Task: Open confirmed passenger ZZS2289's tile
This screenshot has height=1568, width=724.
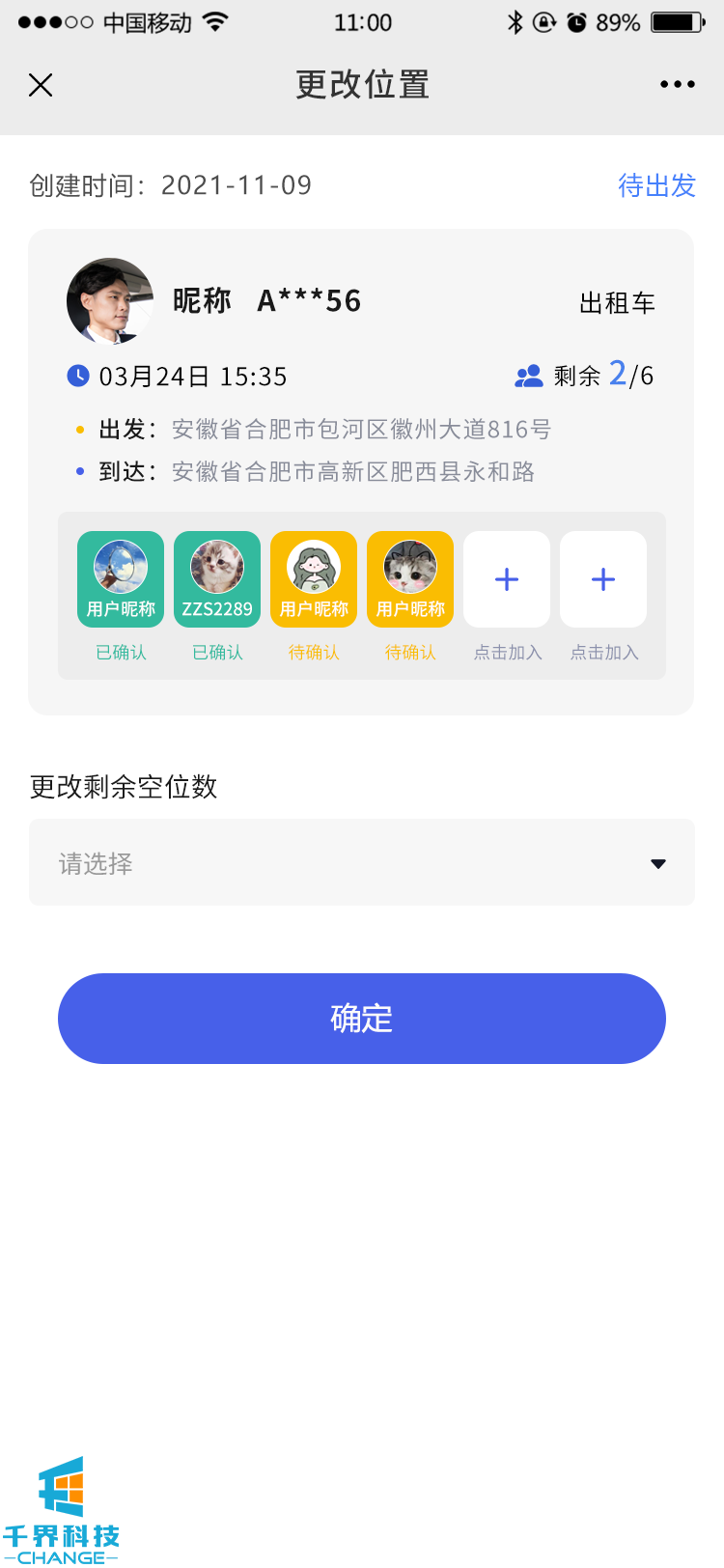Action: 217,579
